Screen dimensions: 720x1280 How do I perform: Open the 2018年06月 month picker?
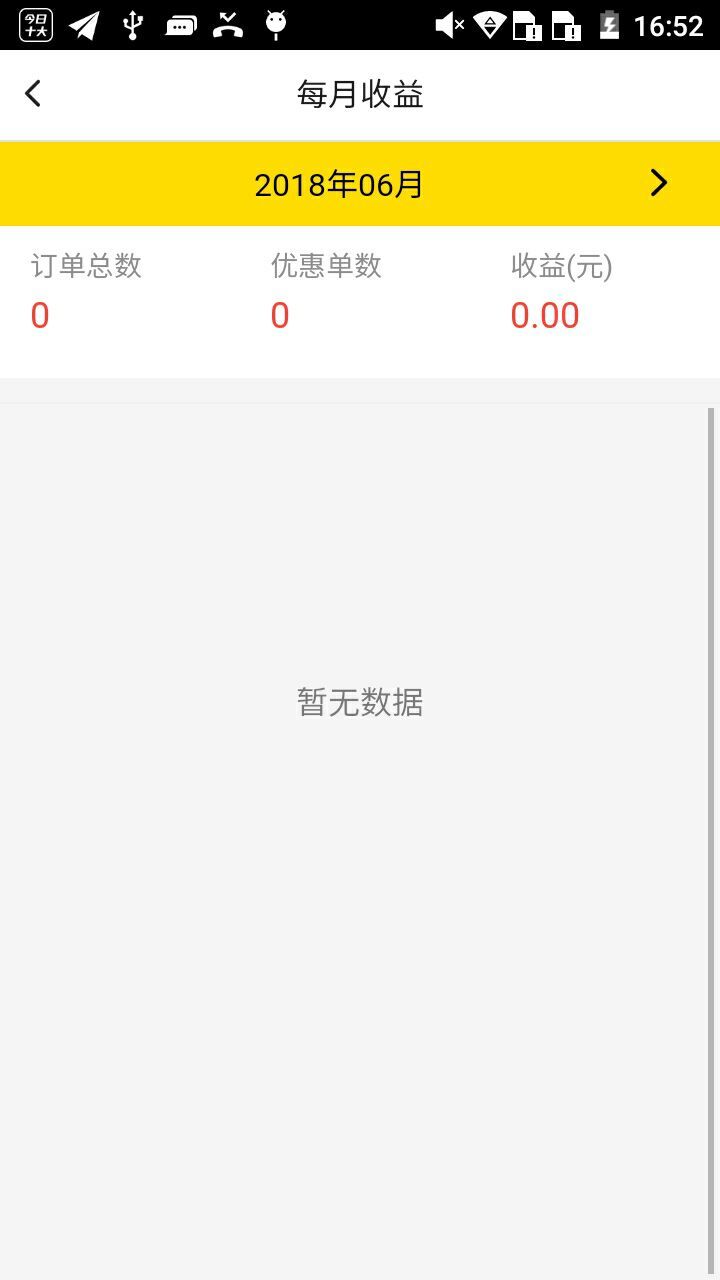point(339,185)
